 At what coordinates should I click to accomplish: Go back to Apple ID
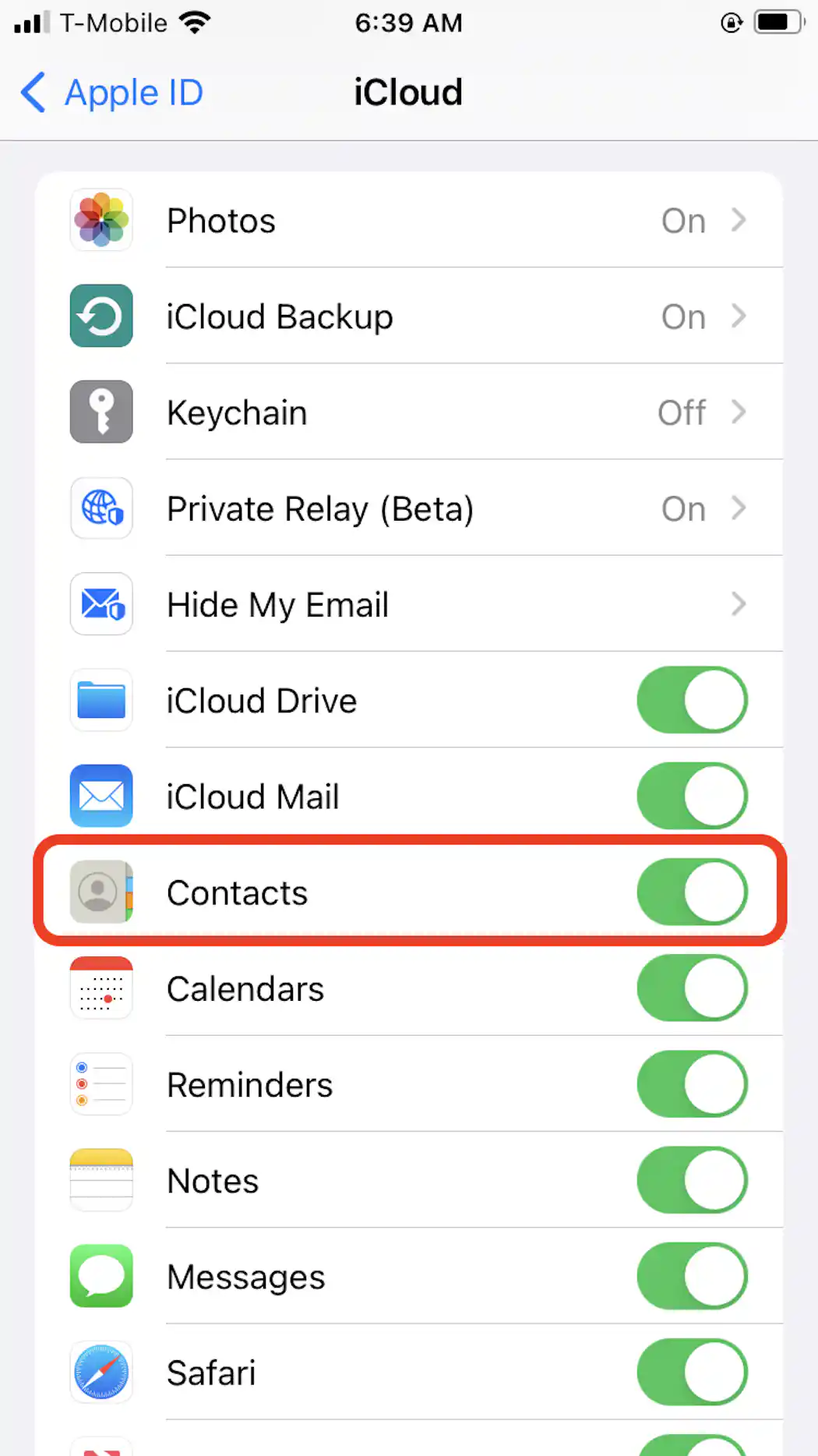[x=111, y=93]
